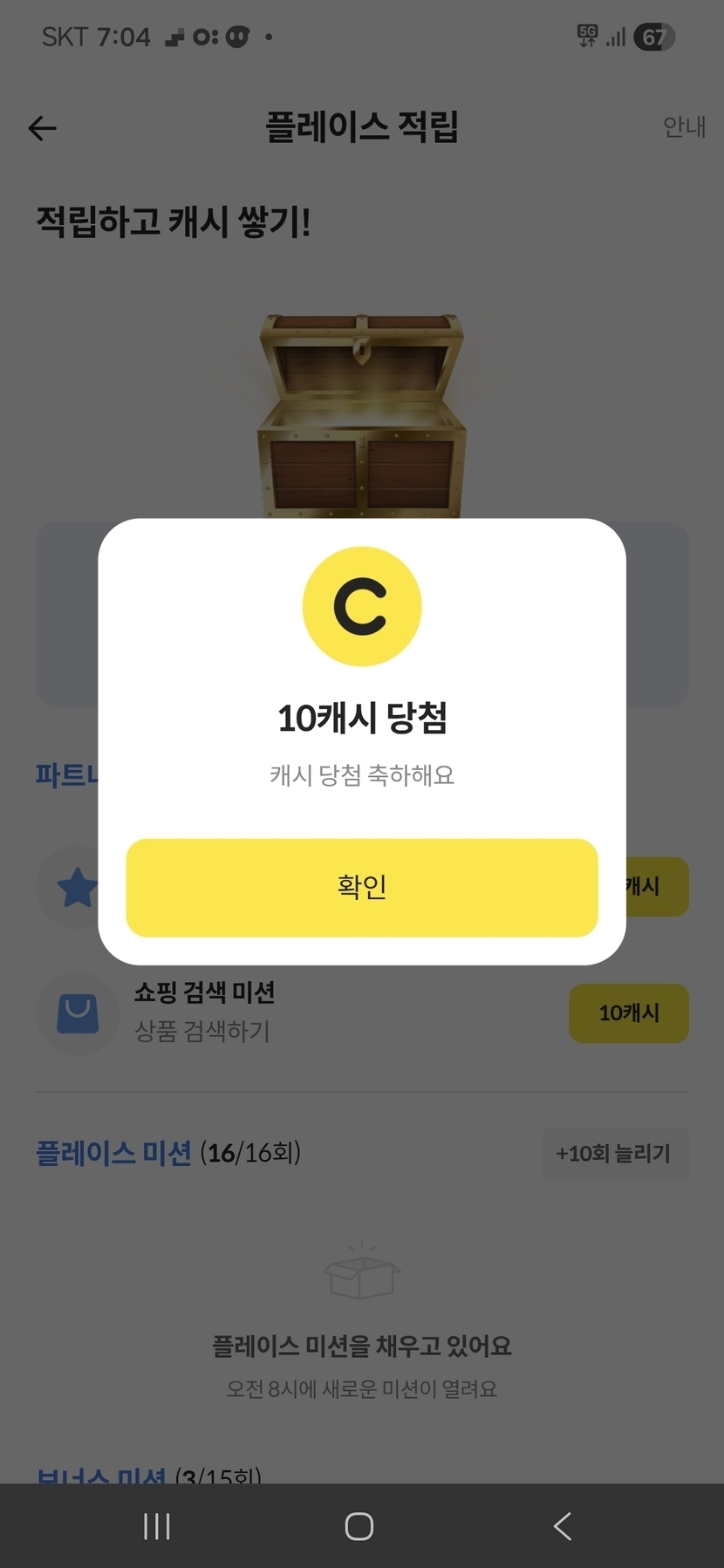Go to the home screen
This screenshot has width=724, height=1568.
click(x=359, y=1526)
